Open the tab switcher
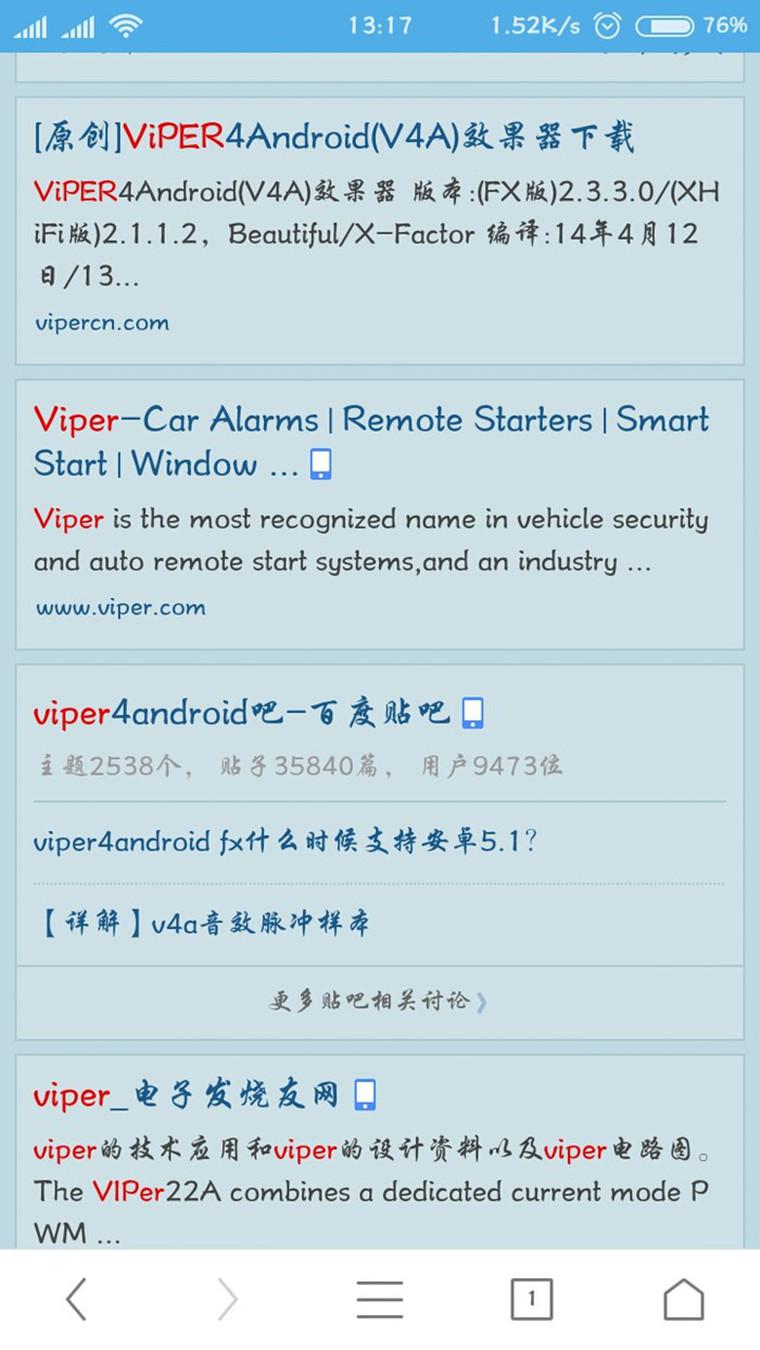The image size is (760, 1350). [531, 1300]
